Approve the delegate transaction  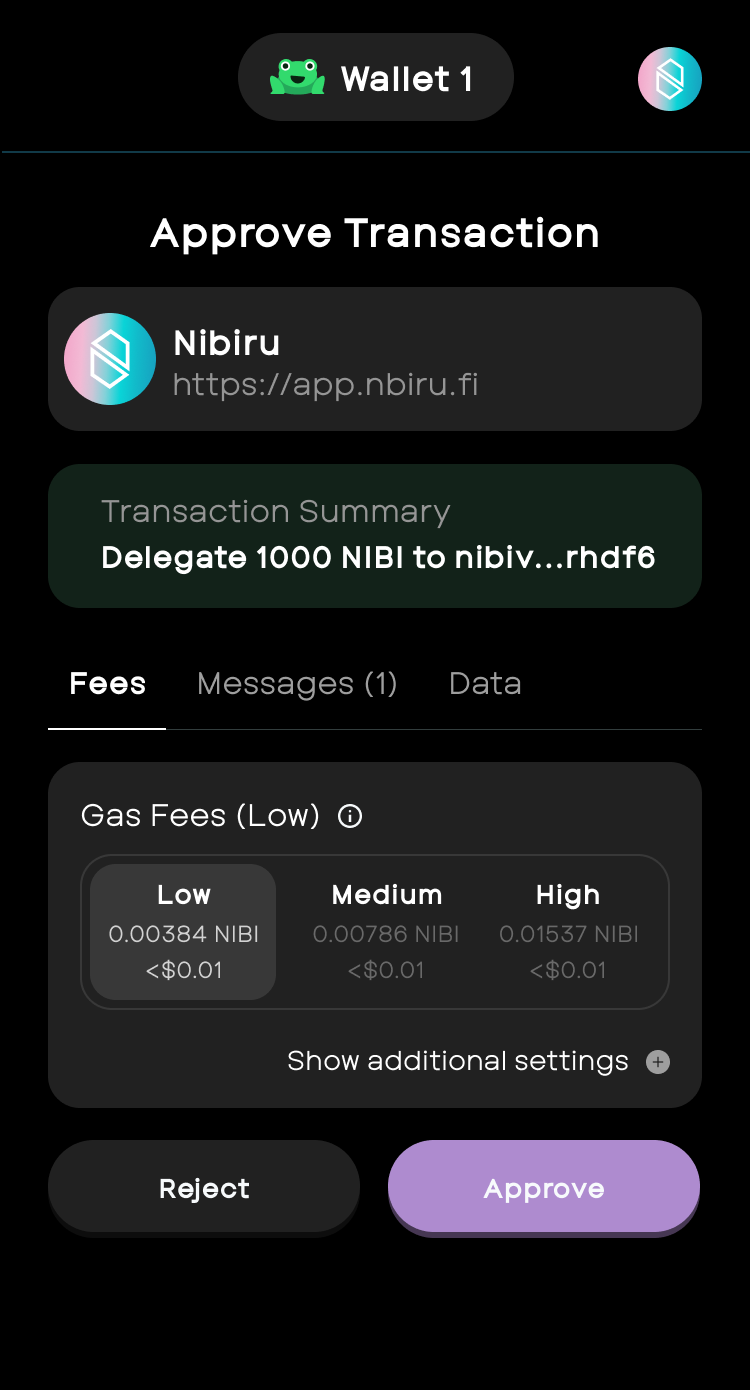tap(544, 1188)
